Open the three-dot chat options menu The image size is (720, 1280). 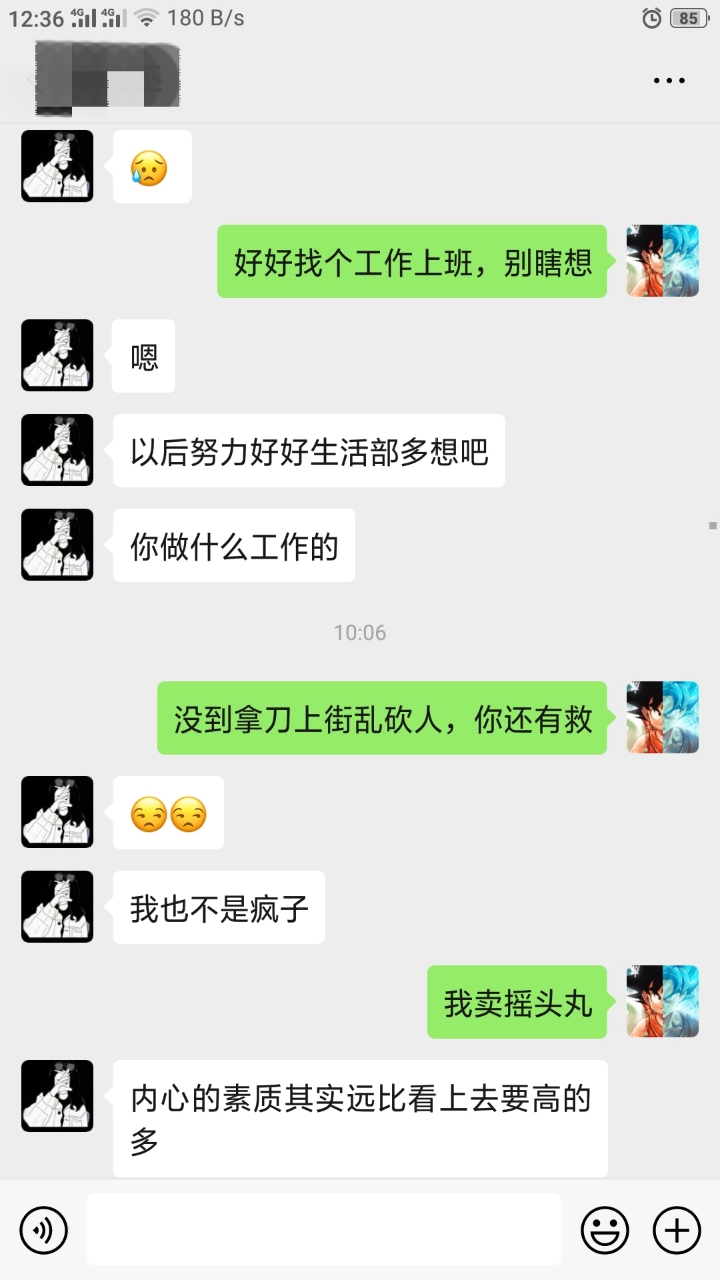(x=669, y=80)
